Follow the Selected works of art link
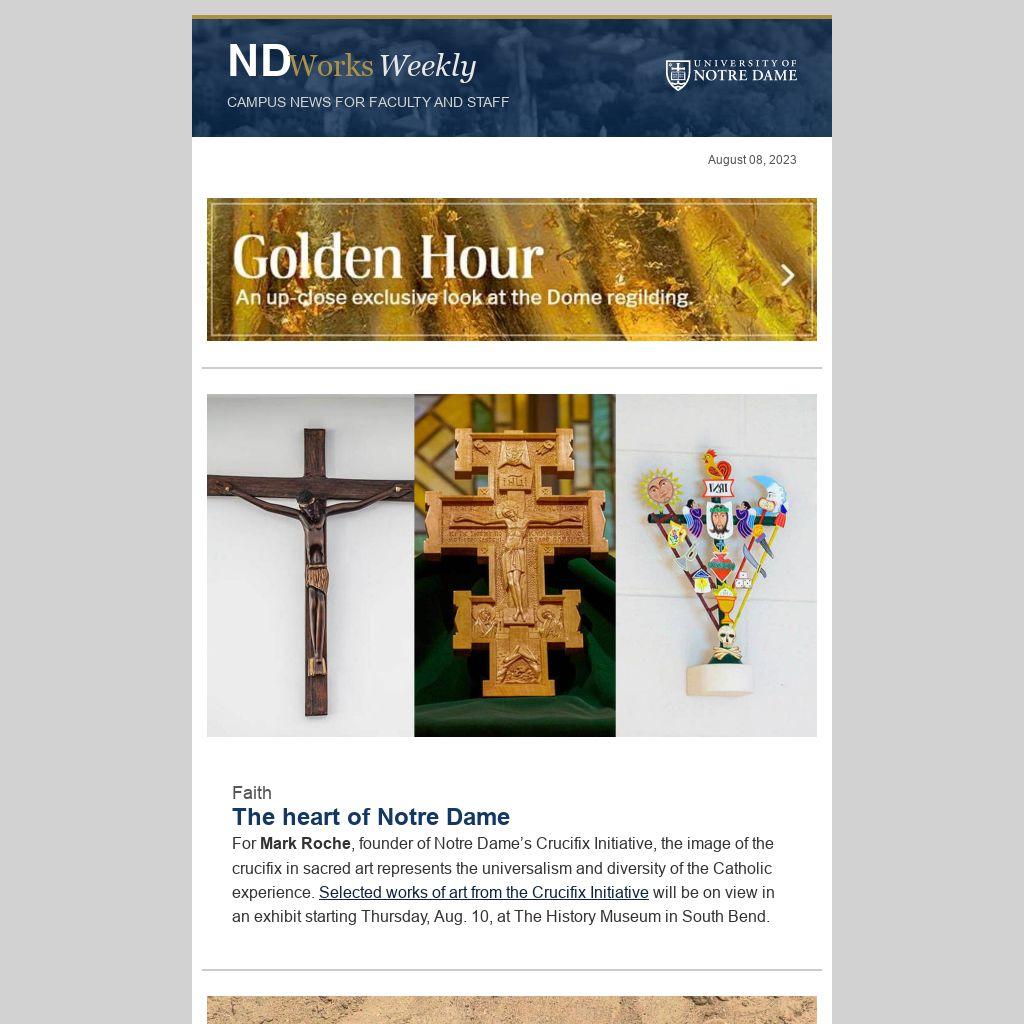The height and width of the screenshot is (1024, 1024). [483, 892]
